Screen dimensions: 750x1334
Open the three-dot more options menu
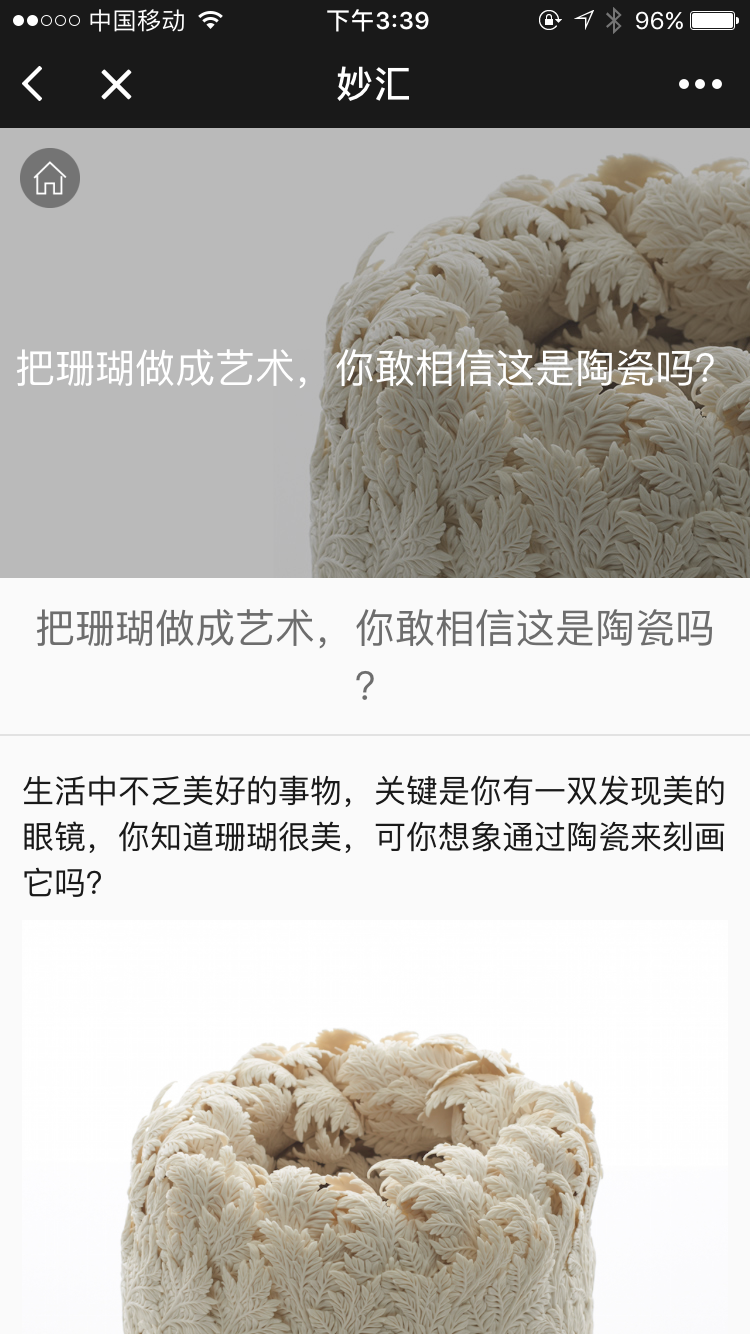pyautogui.click(x=699, y=84)
